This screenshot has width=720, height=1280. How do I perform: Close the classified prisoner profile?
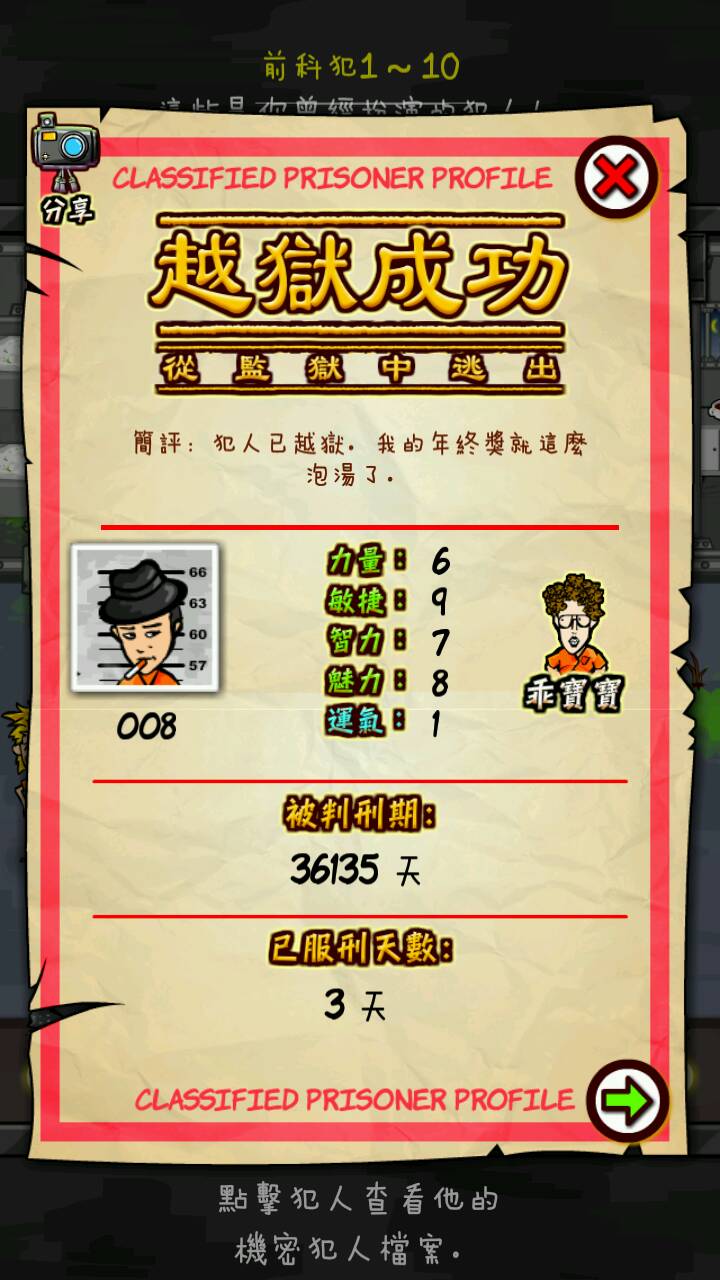[x=616, y=178]
